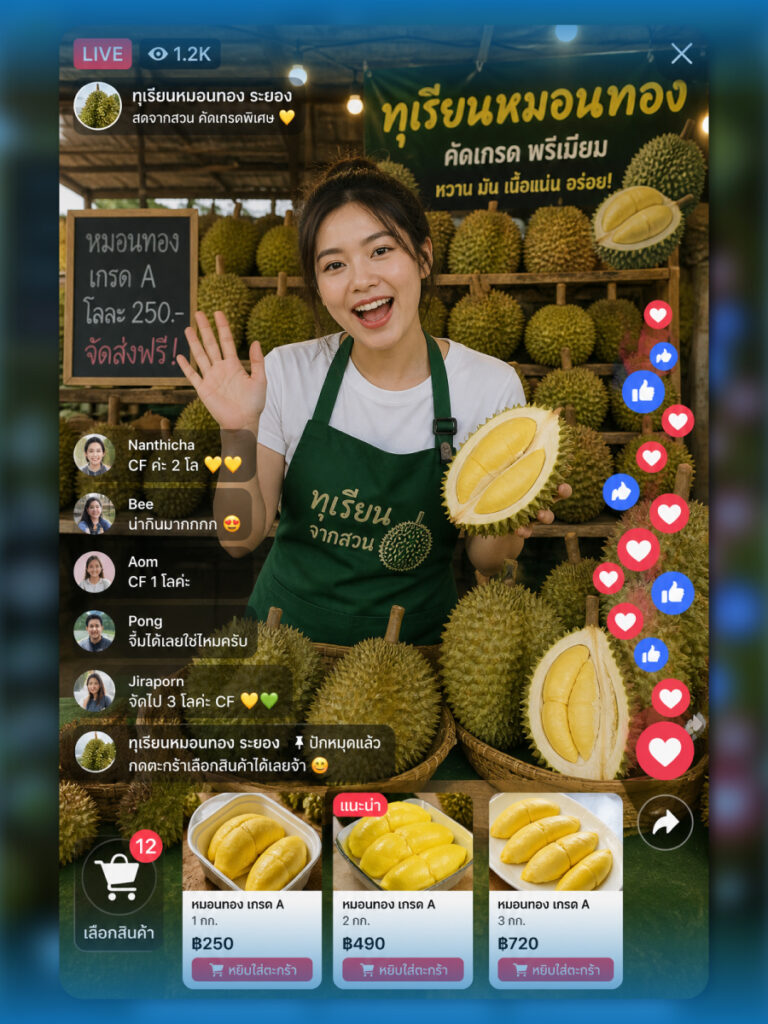Add the 2 กก. ฿490 durian to cart

tap(403, 970)
